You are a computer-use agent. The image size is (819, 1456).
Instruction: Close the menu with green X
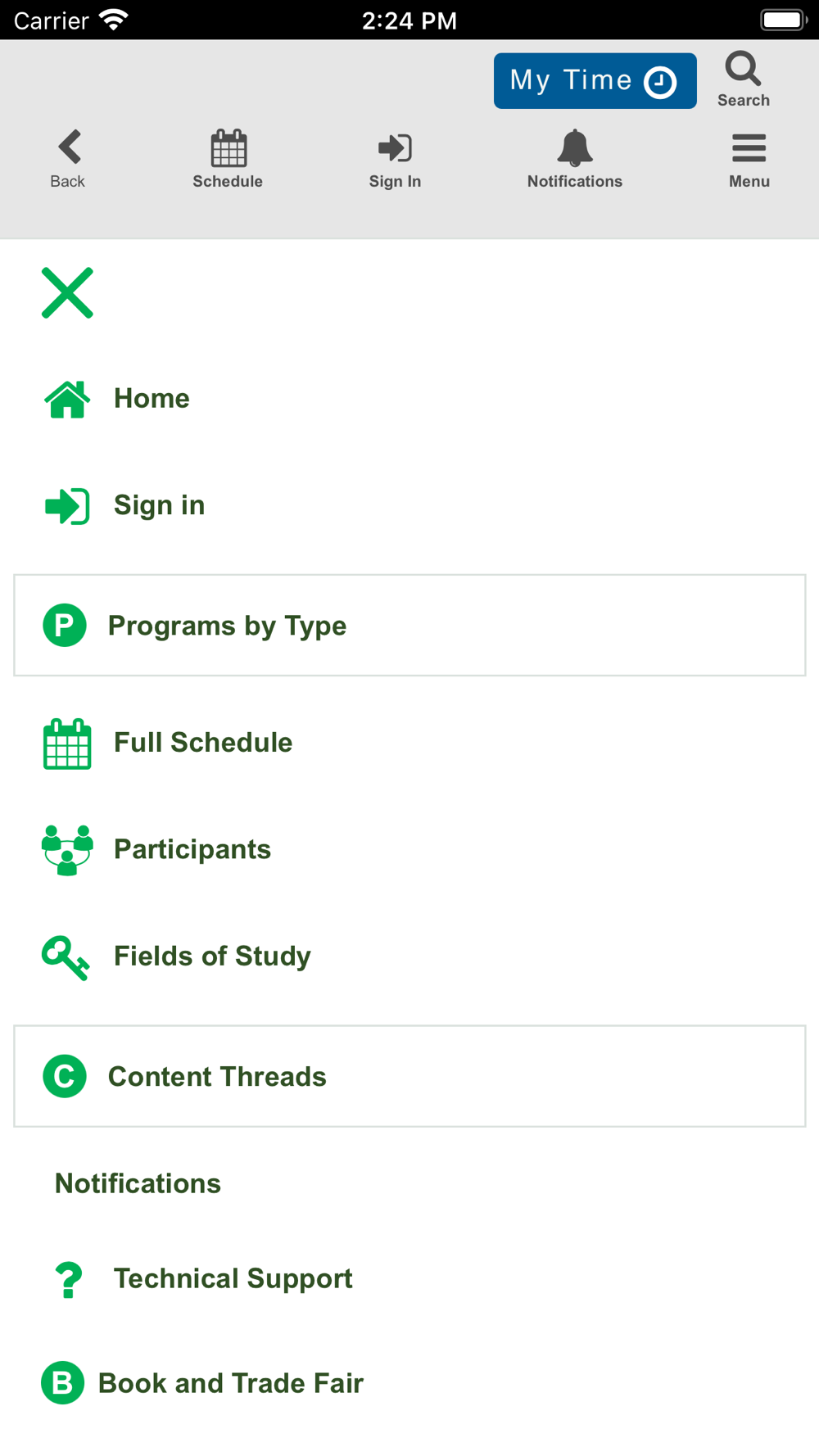67,292
